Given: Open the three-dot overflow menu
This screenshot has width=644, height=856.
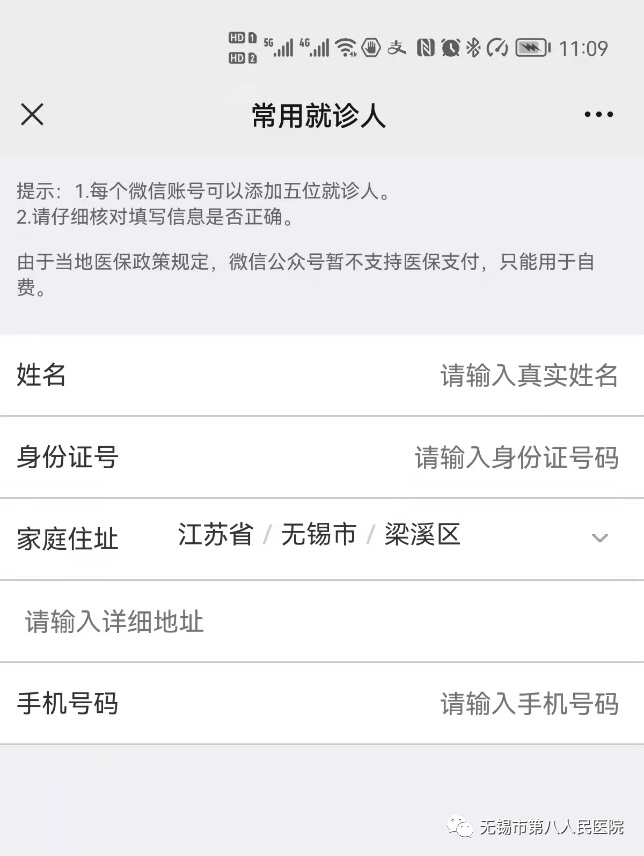Looking at the screenshot, I should [x=598, y=115].
